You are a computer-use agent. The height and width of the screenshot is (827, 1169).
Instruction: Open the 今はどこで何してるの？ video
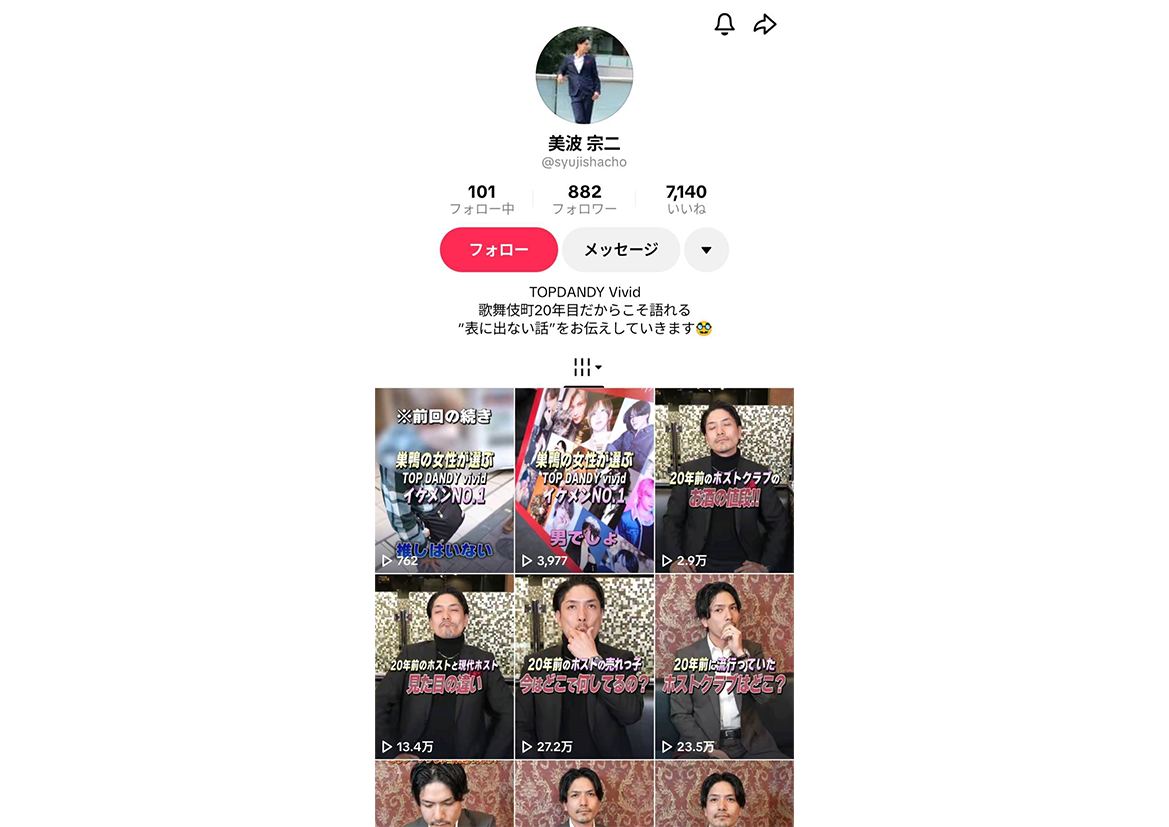click(x=584, y=666)
